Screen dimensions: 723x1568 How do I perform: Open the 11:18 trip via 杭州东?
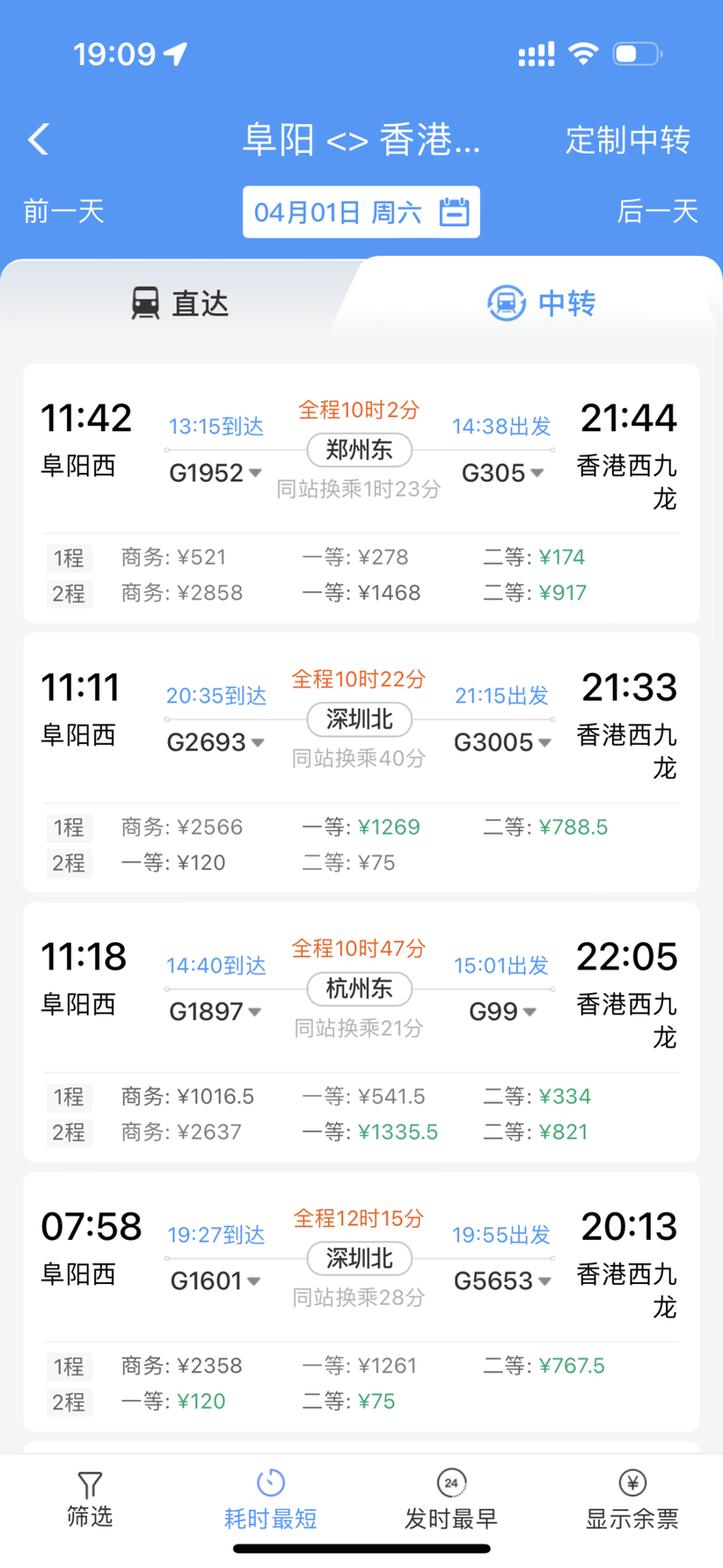pos(361,1032)
